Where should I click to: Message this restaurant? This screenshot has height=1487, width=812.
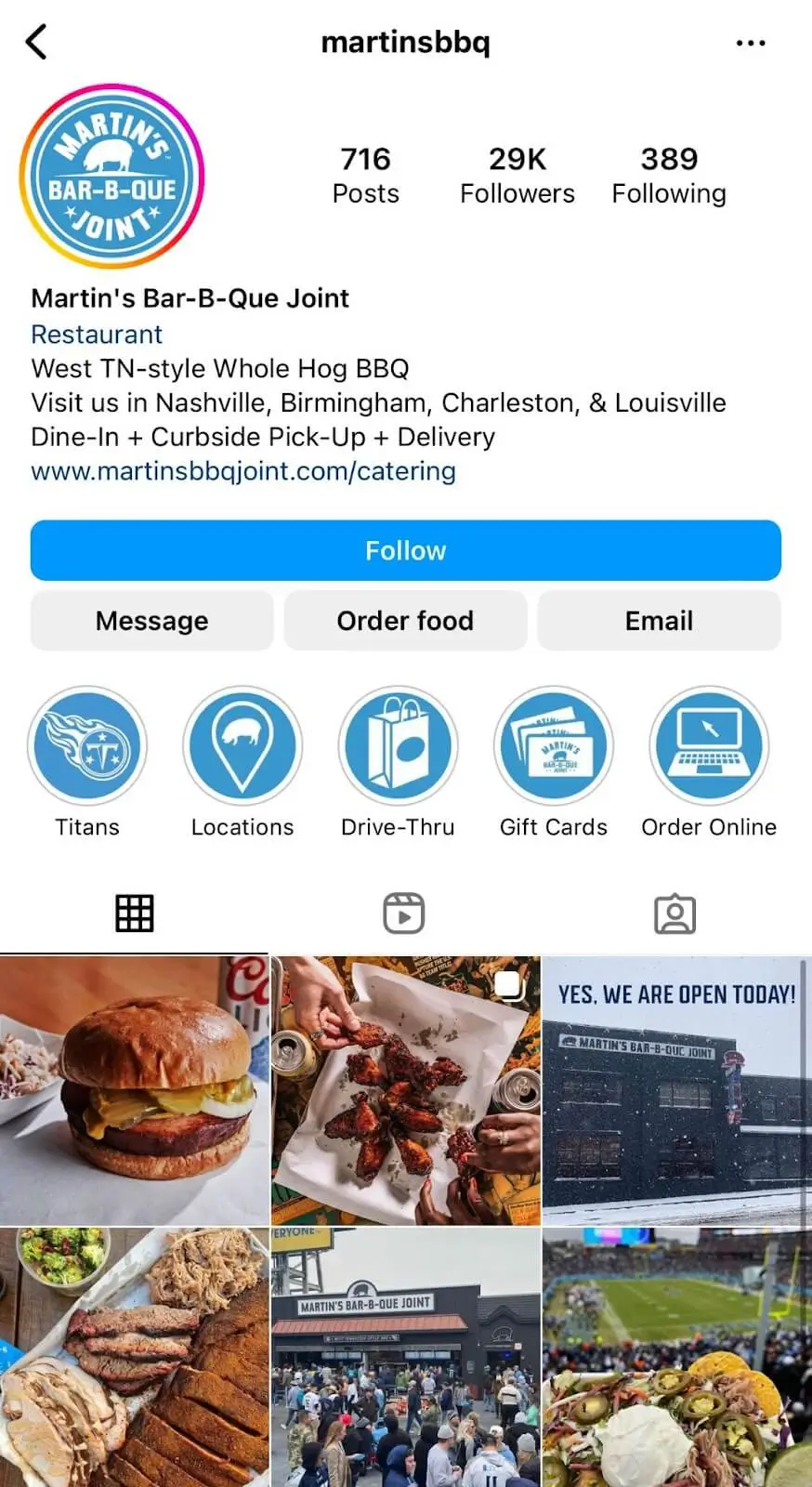click(x=151, y=620)
